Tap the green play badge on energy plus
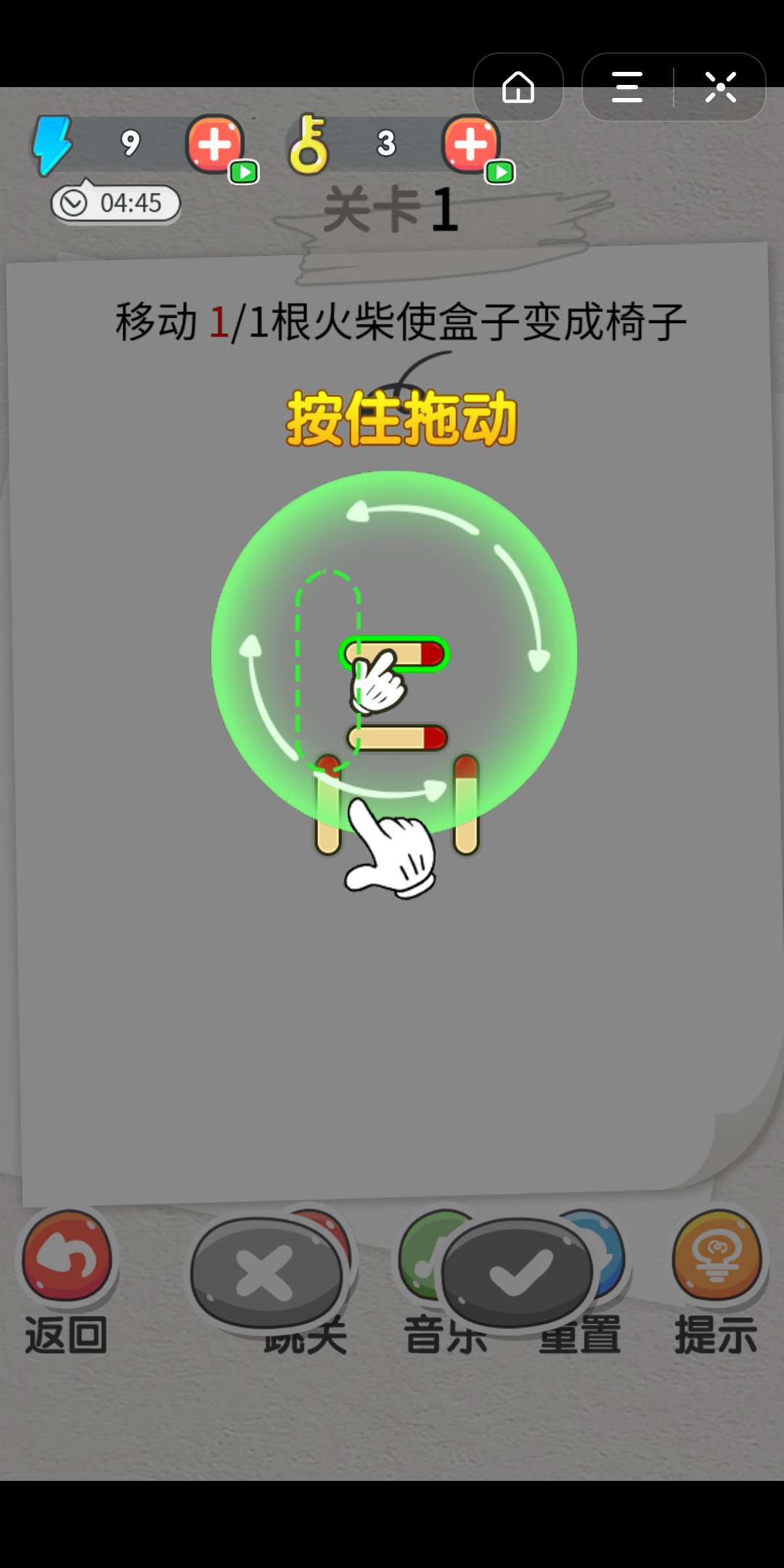 tap(245, 172)
